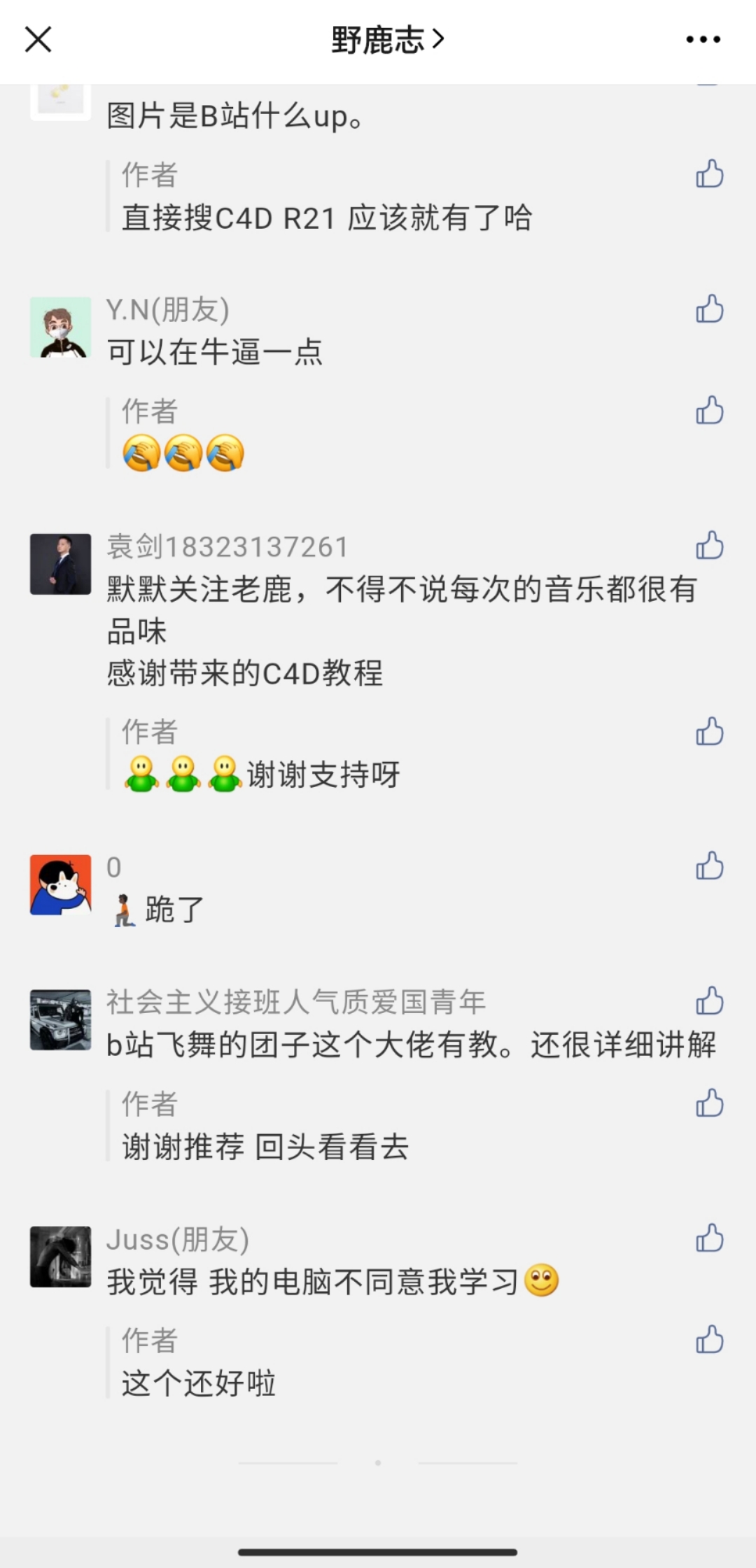Like the author's C4D R21 reply

click(x=709, y=174)
